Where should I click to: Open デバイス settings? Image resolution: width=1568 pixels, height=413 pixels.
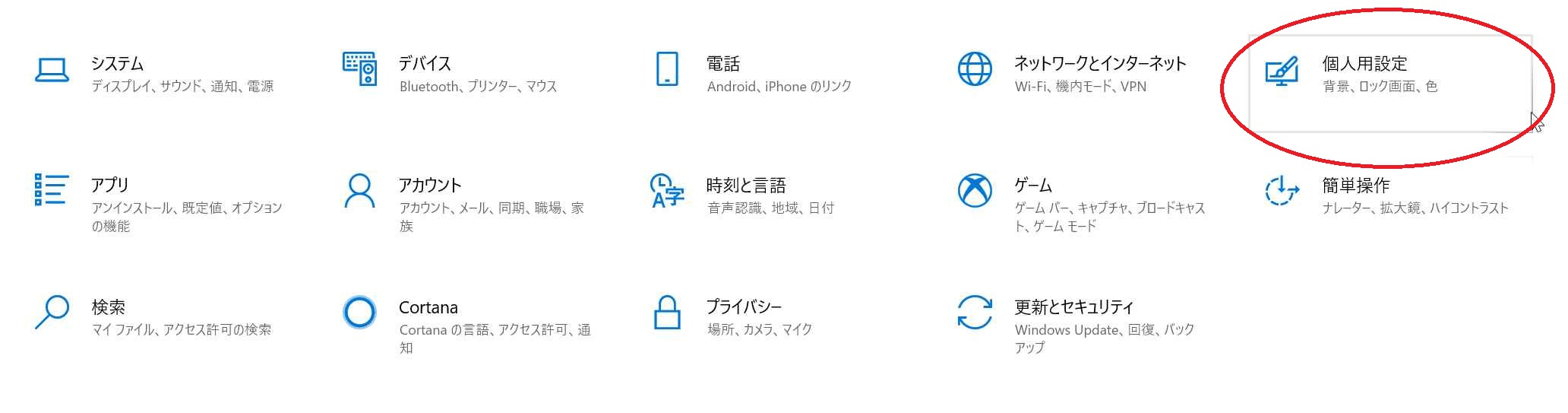tap(425, 64)
